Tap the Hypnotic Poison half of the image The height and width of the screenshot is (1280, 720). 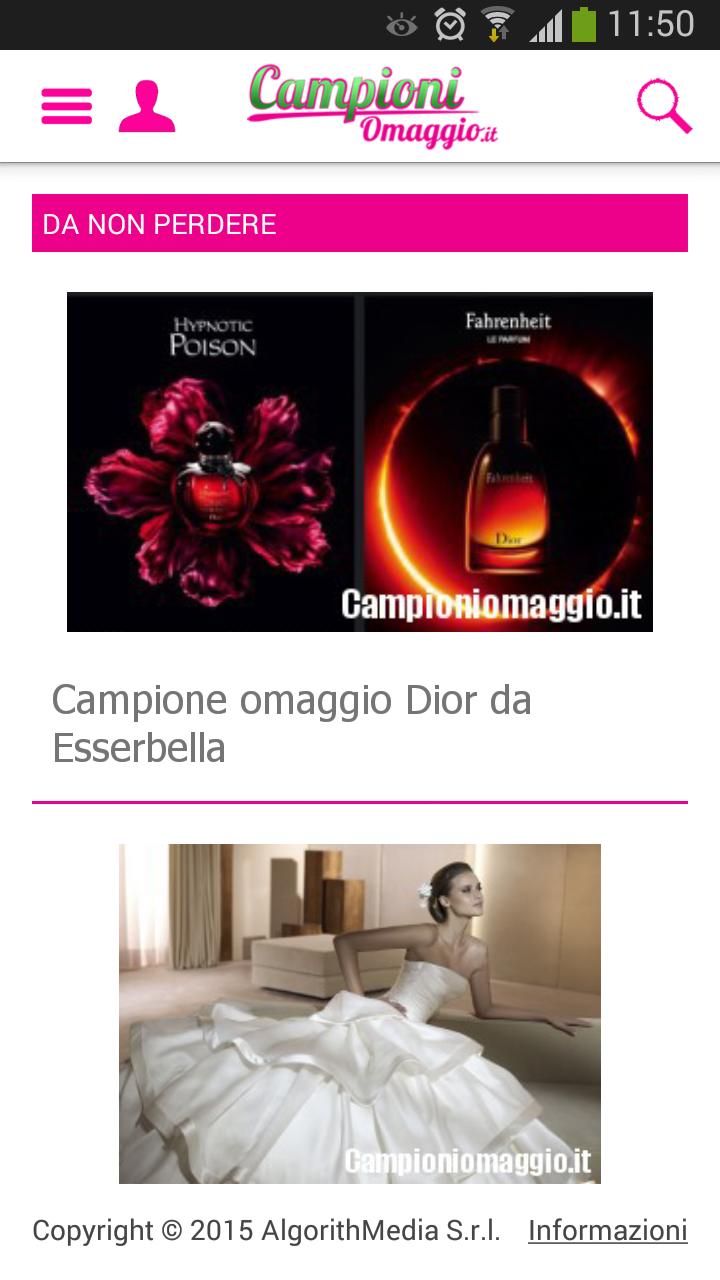point(210,461)
